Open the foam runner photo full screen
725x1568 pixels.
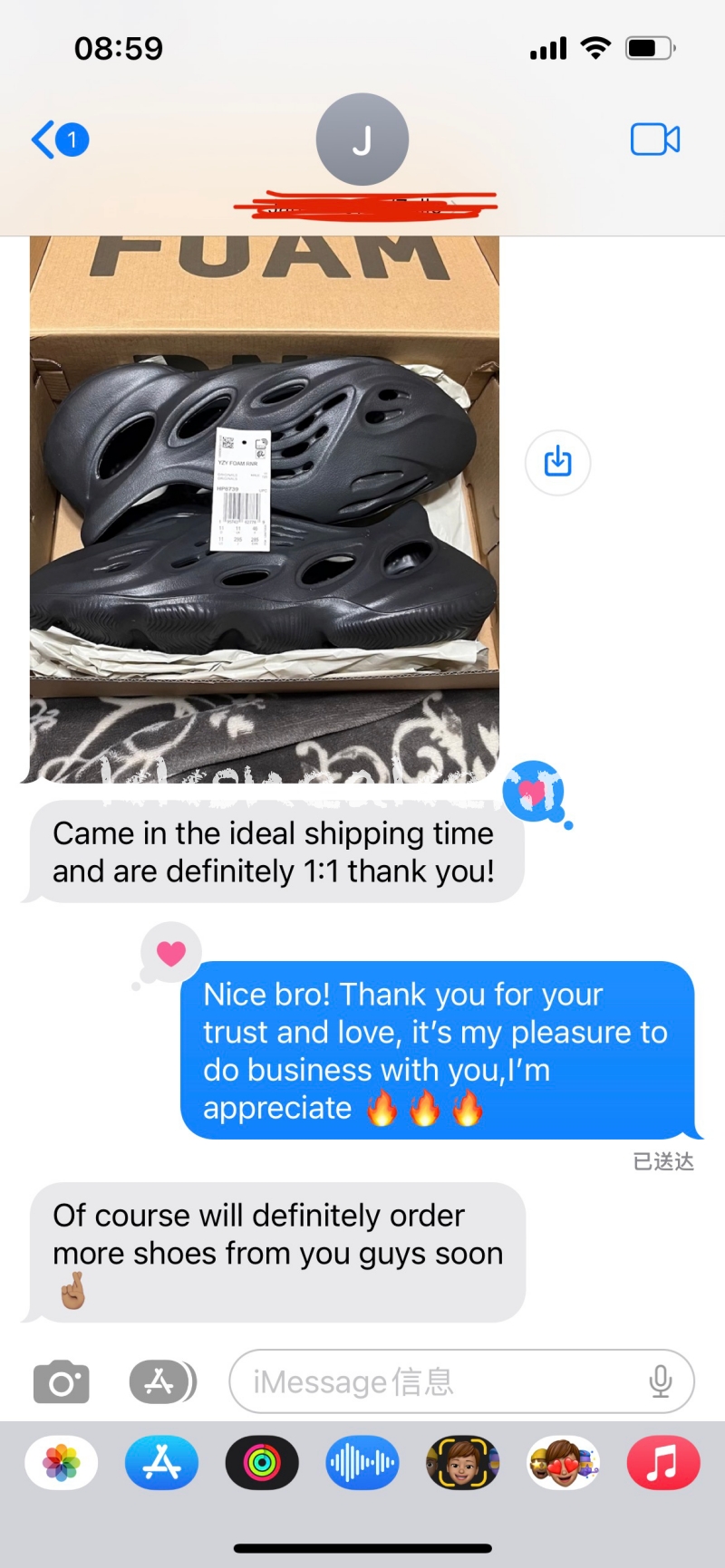pos(264,507)
